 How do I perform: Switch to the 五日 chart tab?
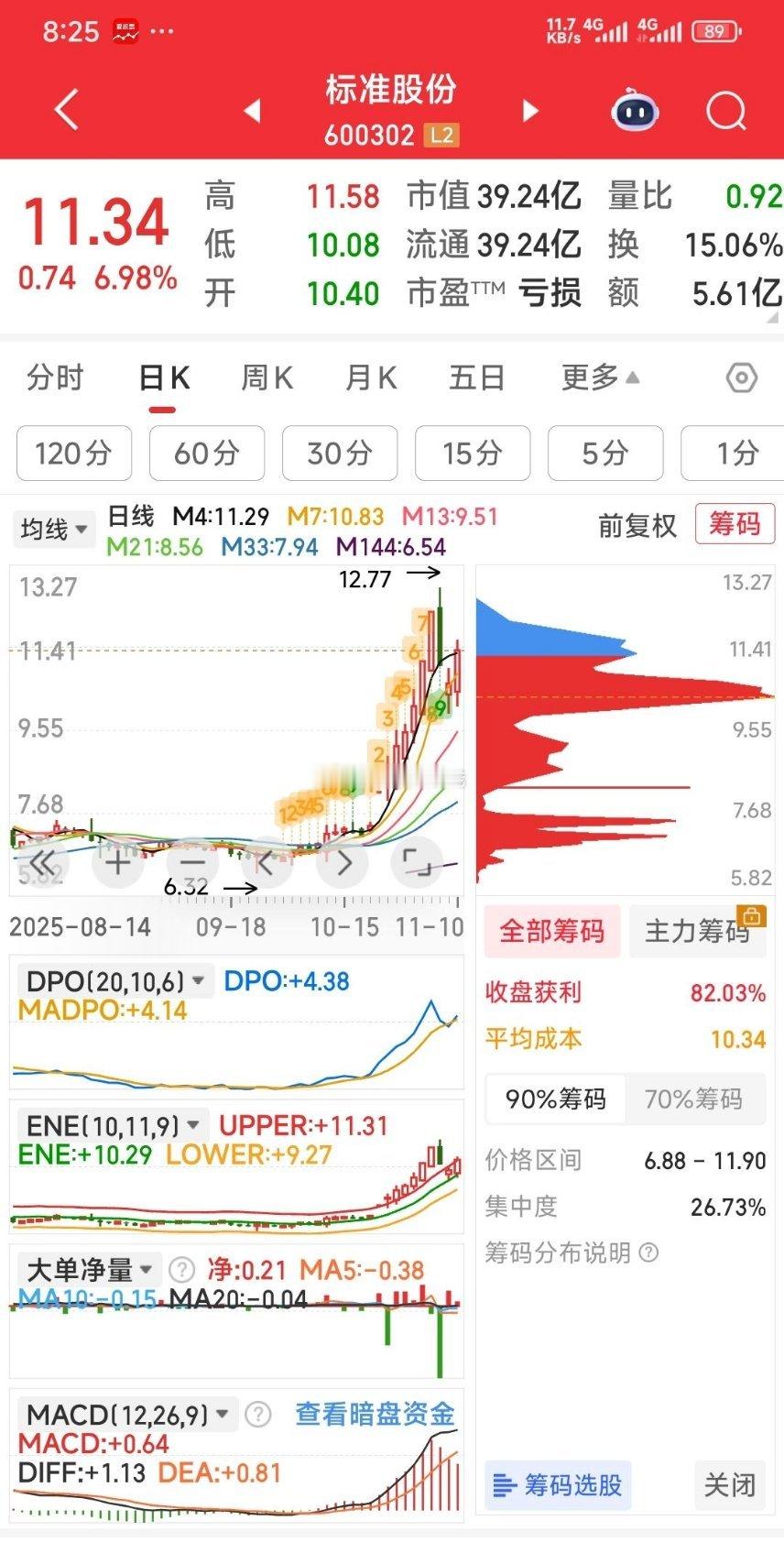pos(476,377)
